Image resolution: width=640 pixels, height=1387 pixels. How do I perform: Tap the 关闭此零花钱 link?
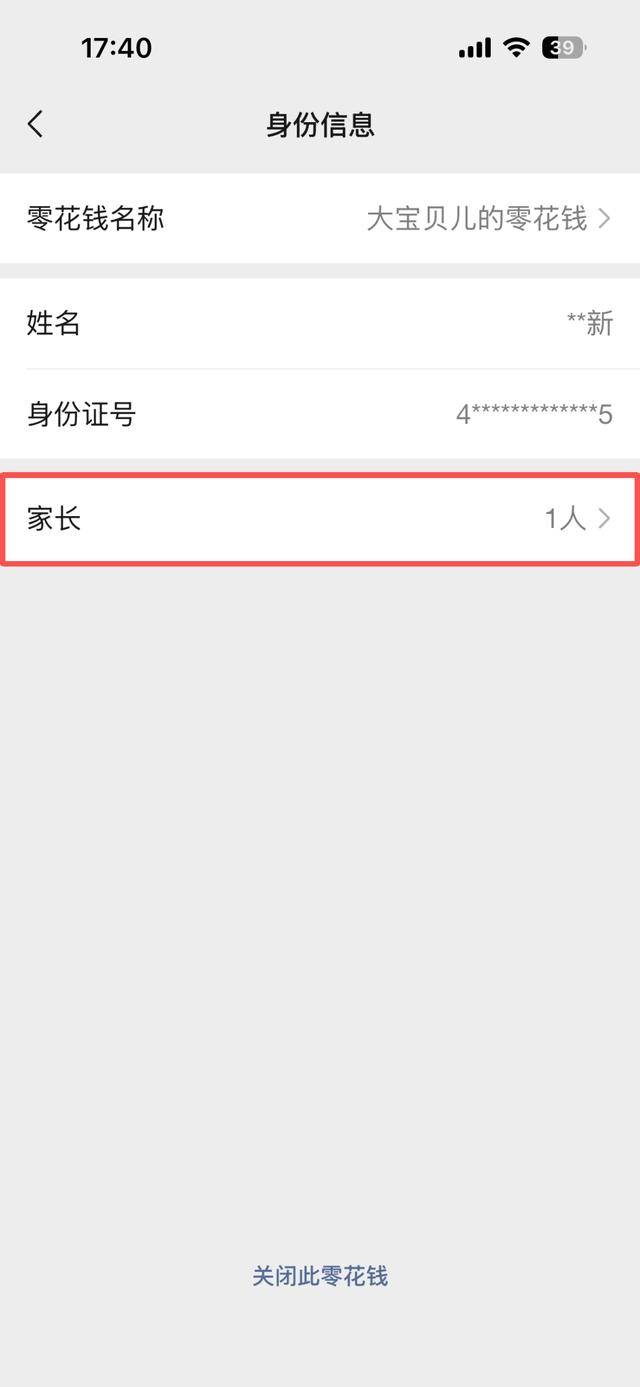(x=320, y=1276)
